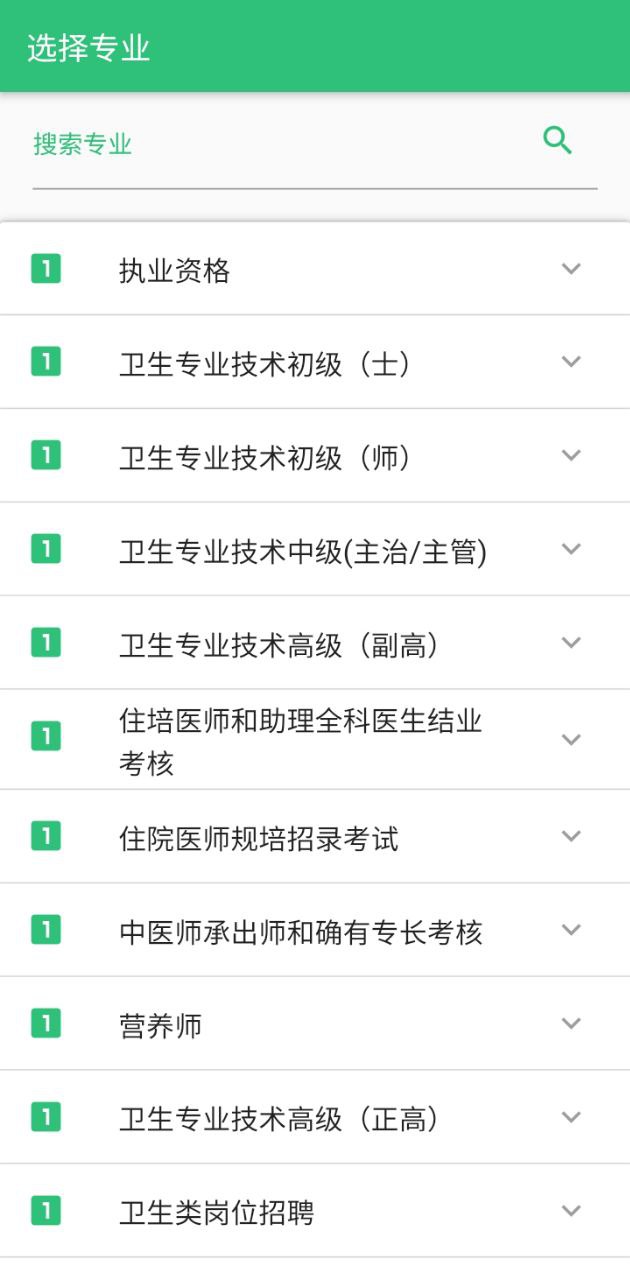The height and width of the screenshot is (1280, 630).
Task: Expand the 卫生类岗位招聘 category
Action: (x=571, y=1211)
